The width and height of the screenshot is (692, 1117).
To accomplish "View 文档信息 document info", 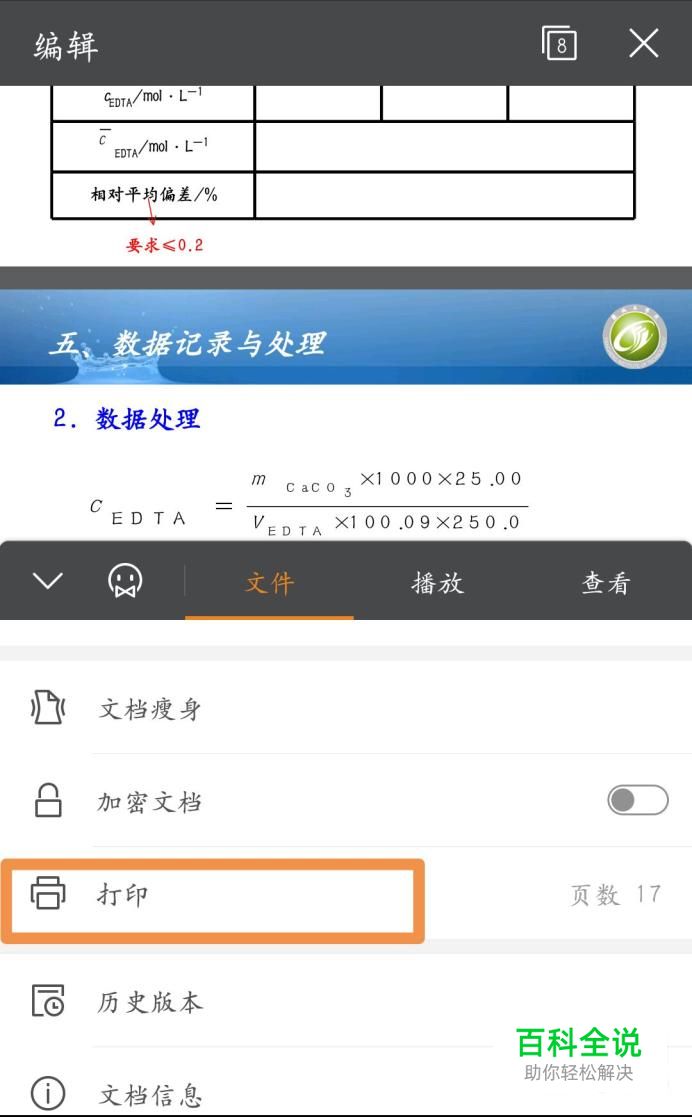I will 346,1093.
